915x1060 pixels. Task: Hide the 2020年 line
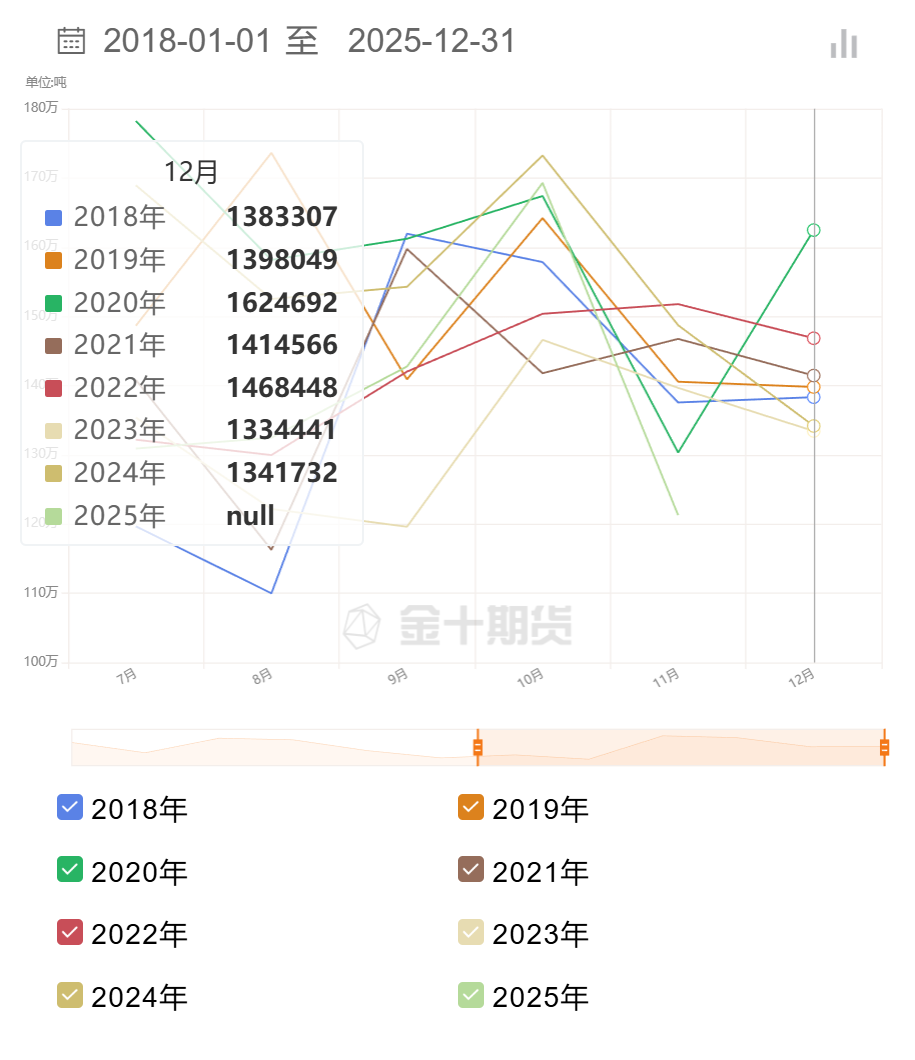70,870
